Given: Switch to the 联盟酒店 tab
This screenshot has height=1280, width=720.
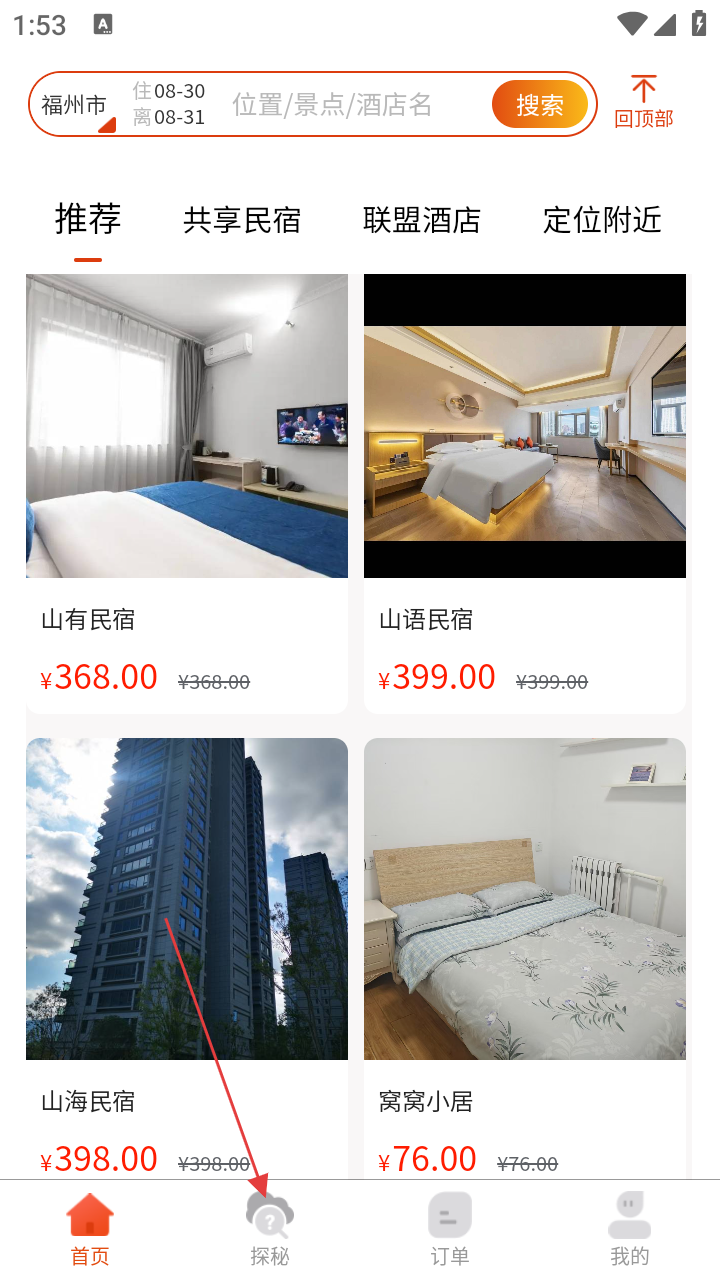Looking at the screenshot, I should tap(422, 220).
